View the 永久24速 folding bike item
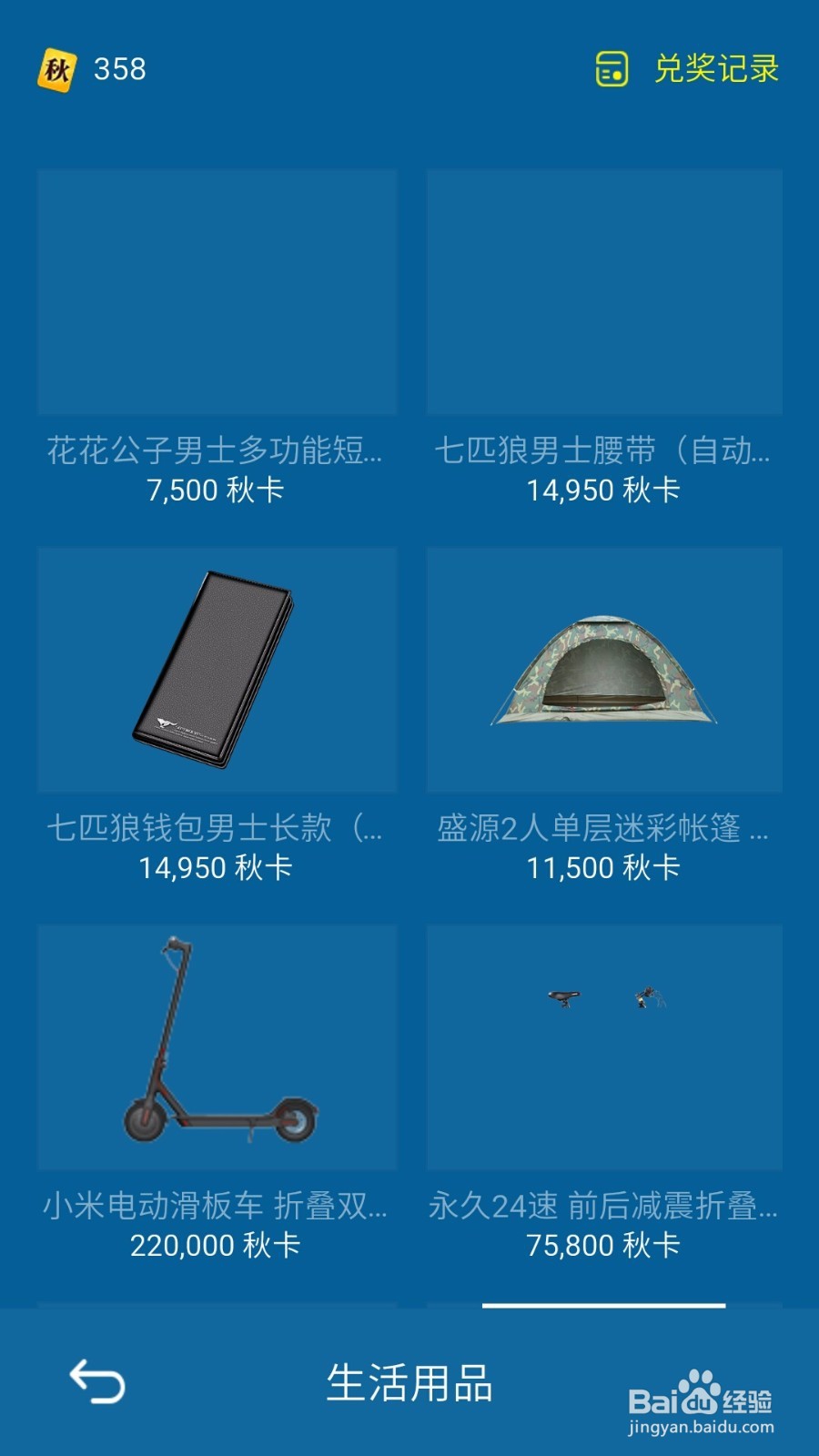 click(x=604, y=1094)
